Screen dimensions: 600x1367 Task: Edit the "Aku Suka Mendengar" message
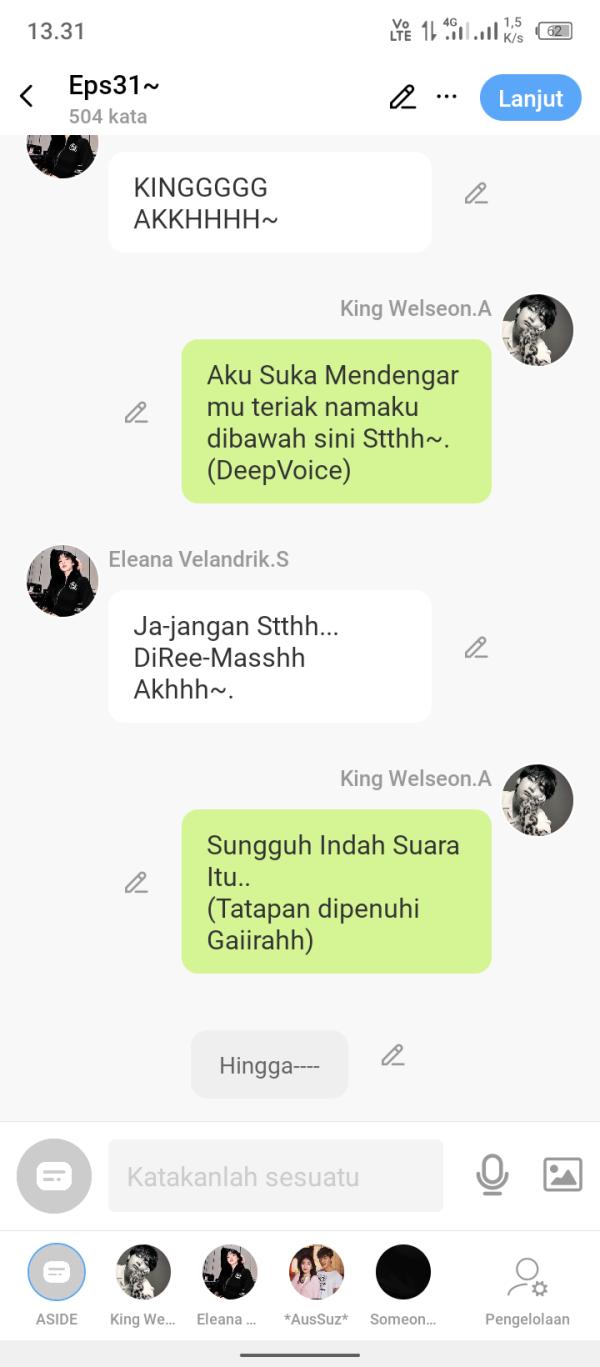click(x=136, y=412)
